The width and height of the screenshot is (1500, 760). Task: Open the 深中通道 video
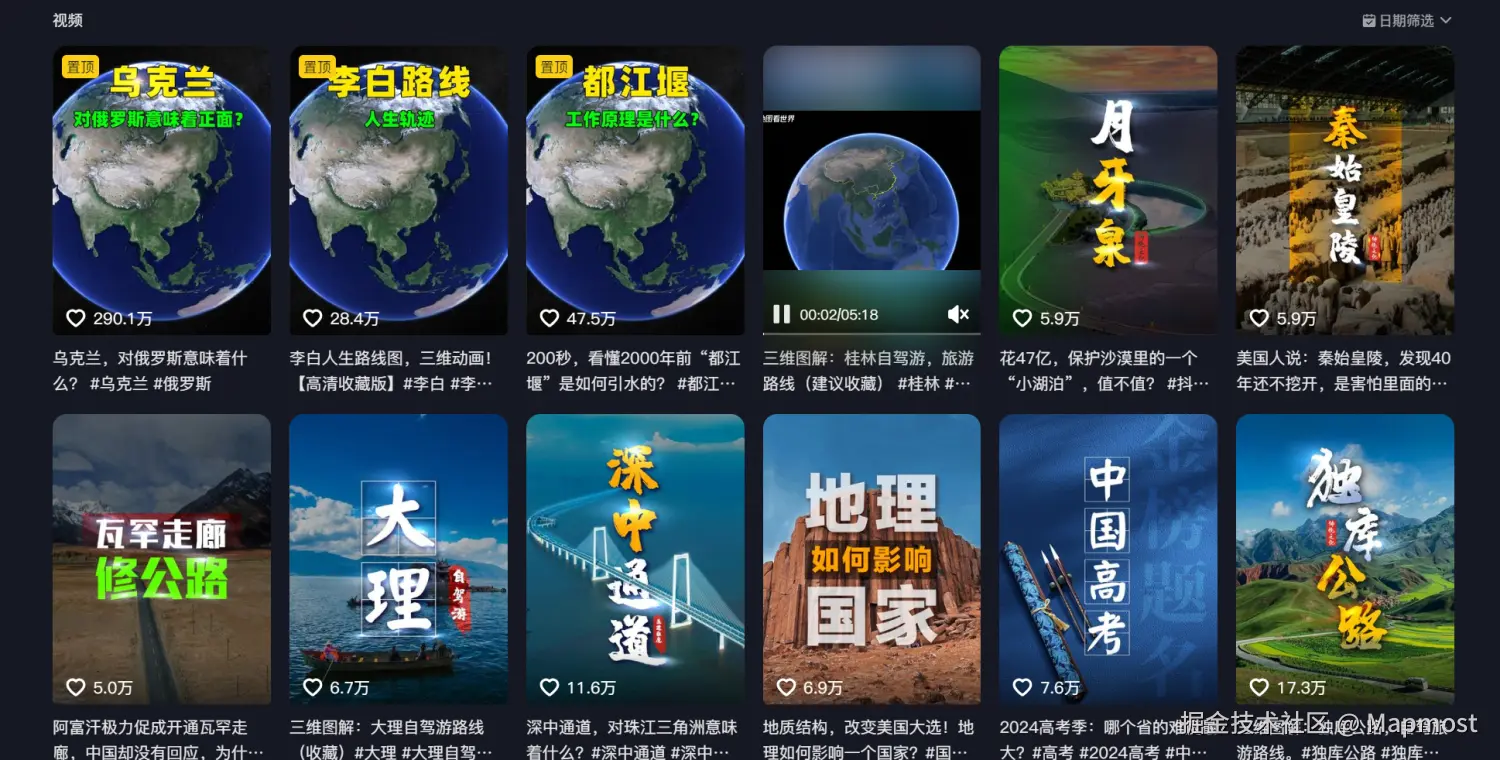pos(635,560)
